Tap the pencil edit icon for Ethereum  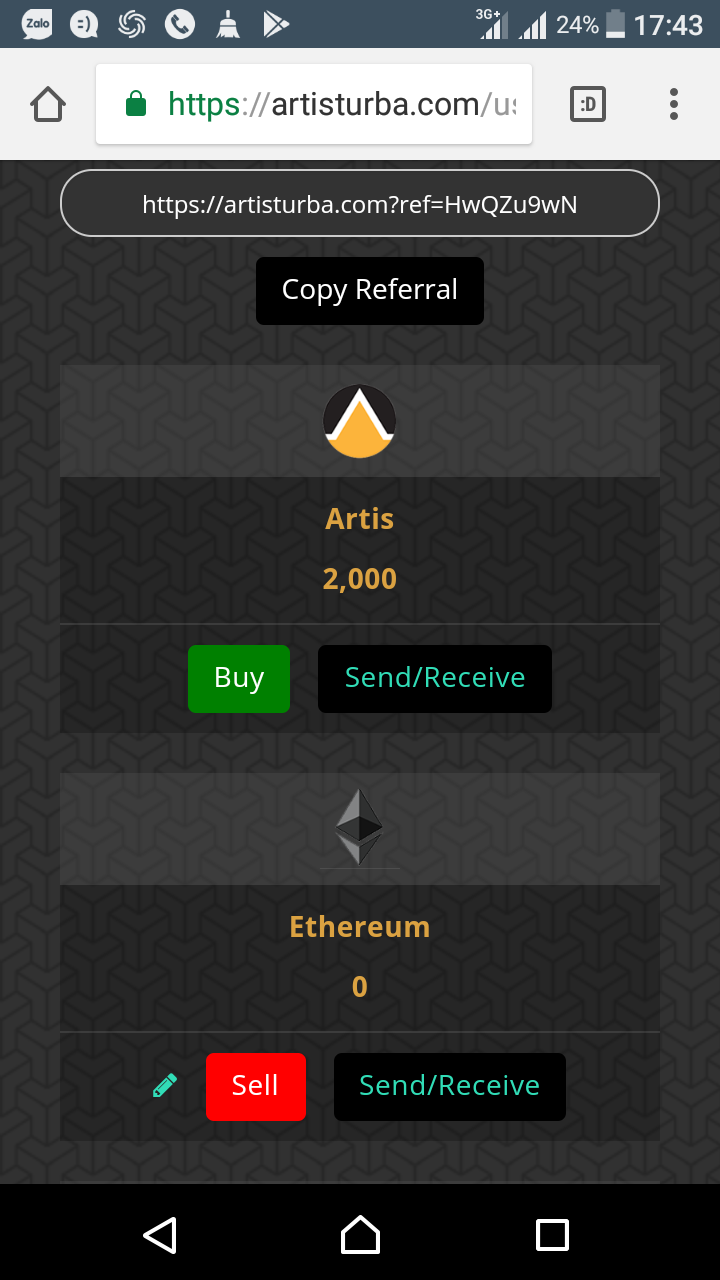[165, 1085]
